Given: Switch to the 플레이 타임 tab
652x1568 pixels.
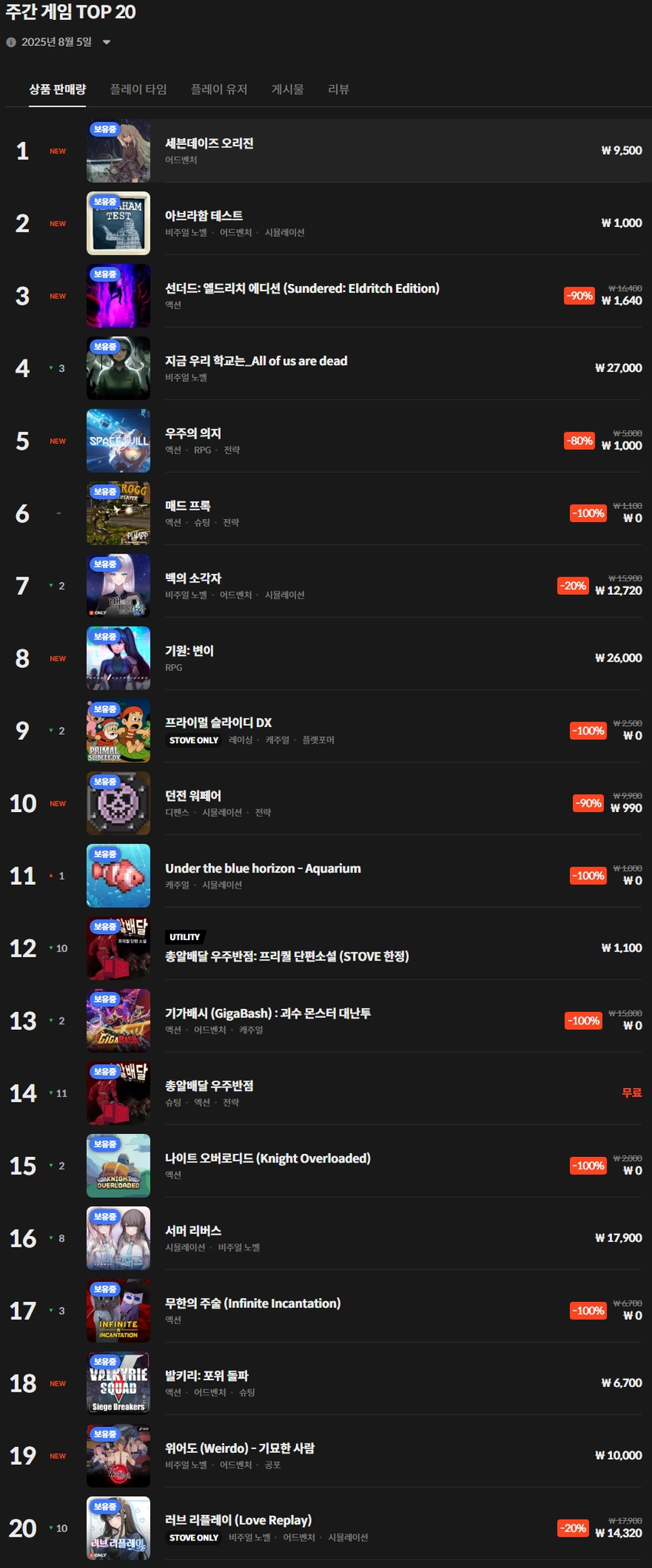Looking at the screenshot, I should tap(138, 90).
